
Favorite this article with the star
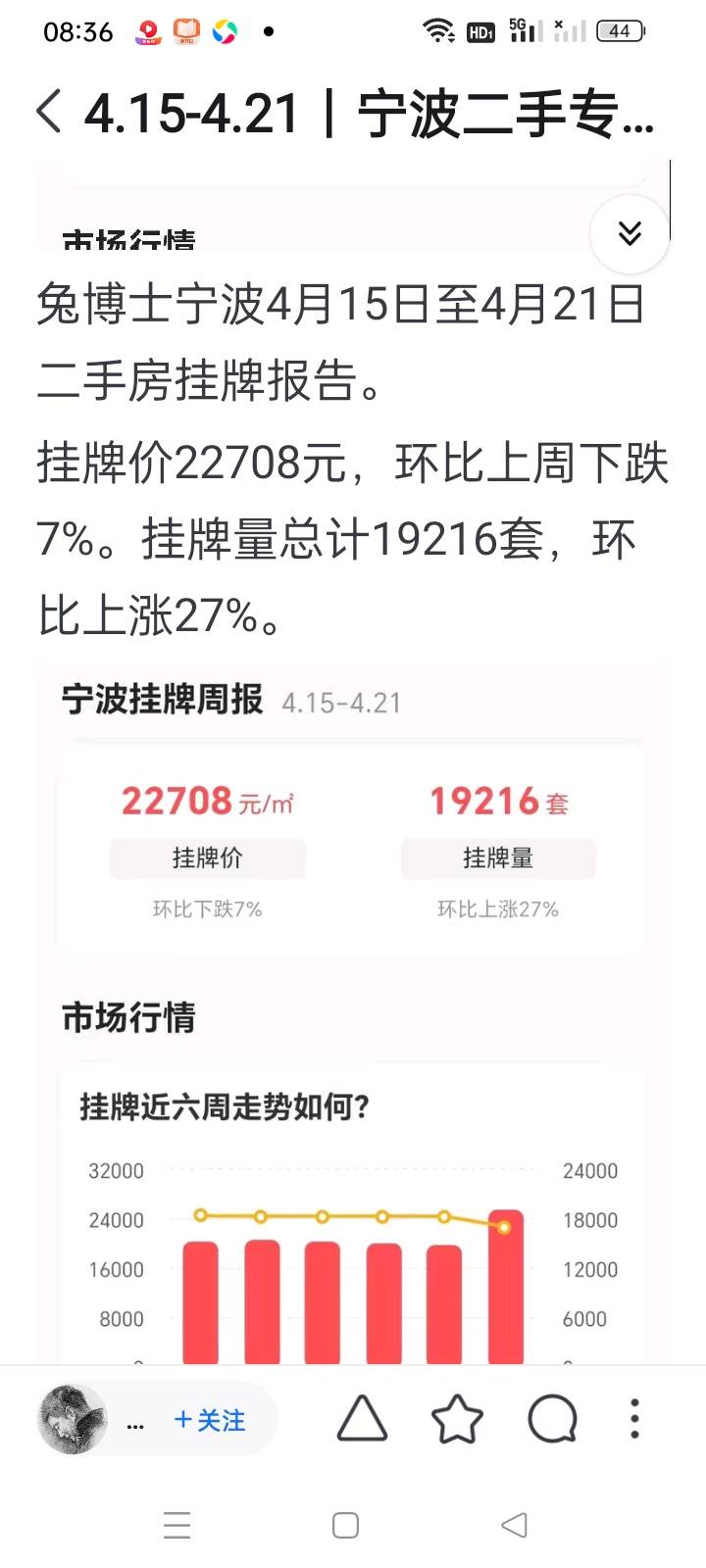(457, 1419)
